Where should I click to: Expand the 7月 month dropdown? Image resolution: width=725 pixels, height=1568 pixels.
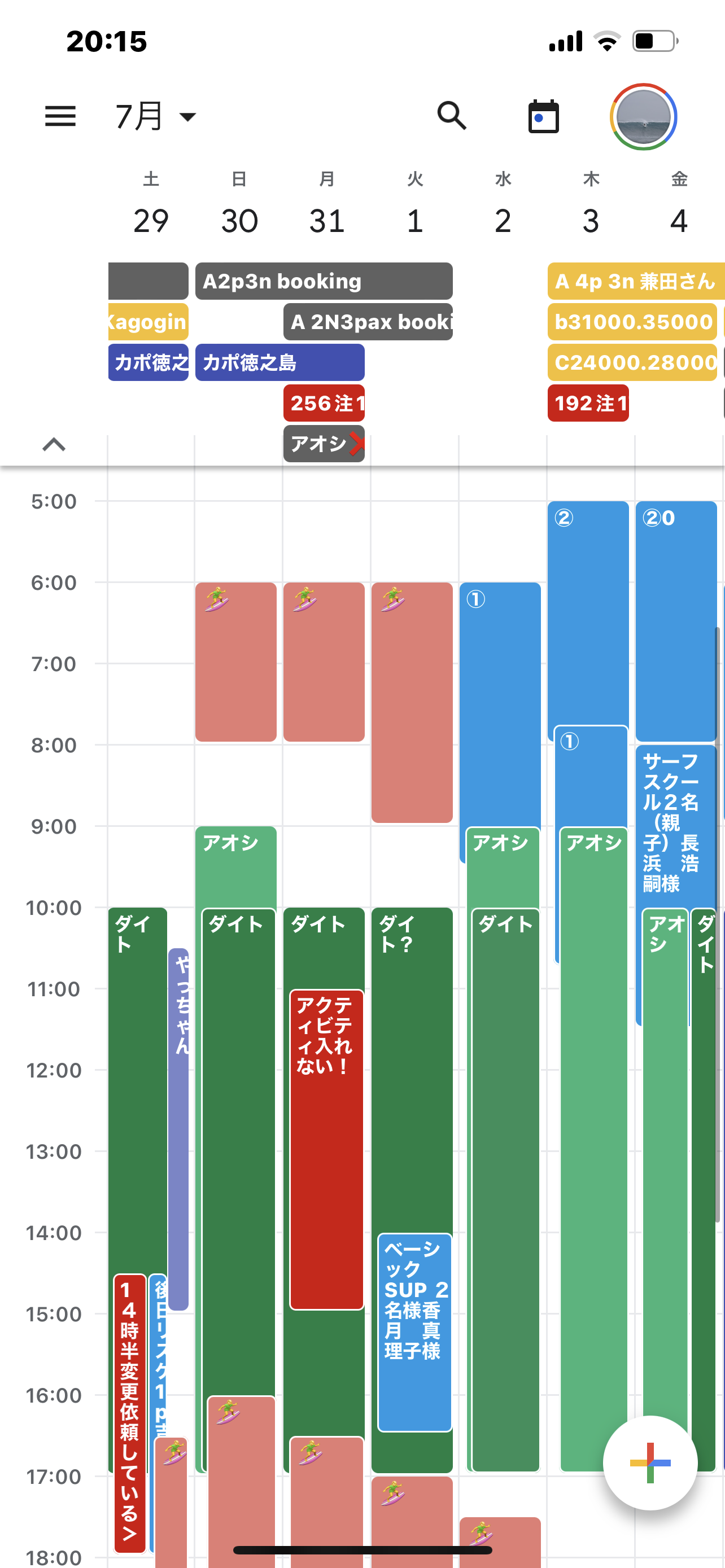tap(156, 116)
